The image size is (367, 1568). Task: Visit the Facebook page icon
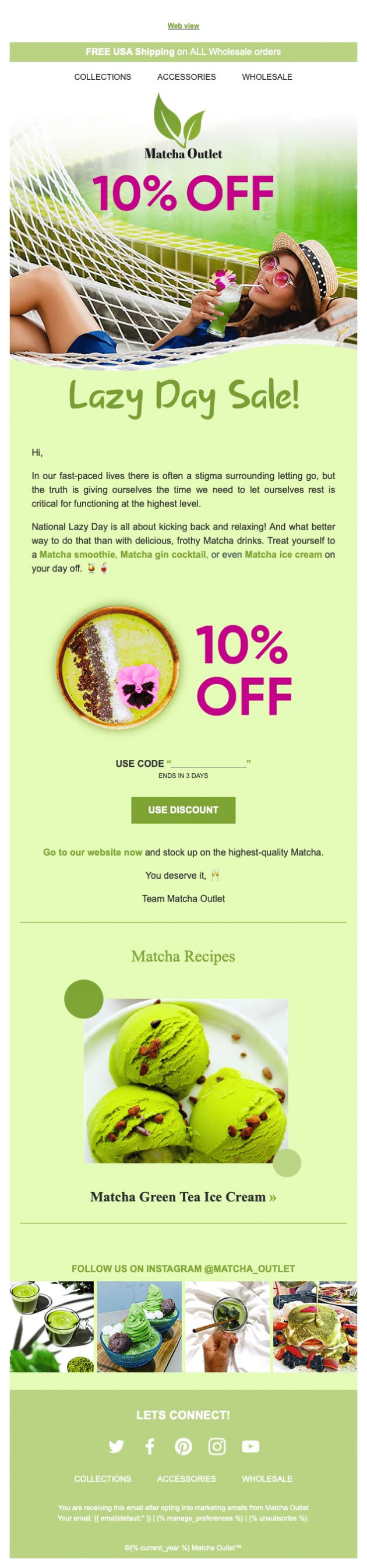150,1447
